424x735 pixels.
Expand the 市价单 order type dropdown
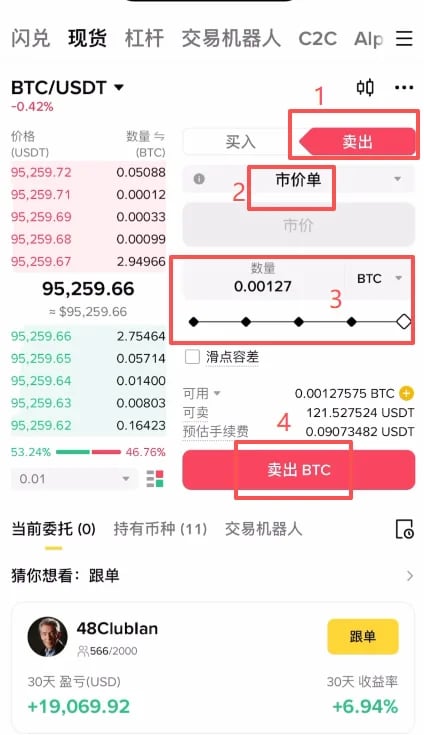(298, 179)
